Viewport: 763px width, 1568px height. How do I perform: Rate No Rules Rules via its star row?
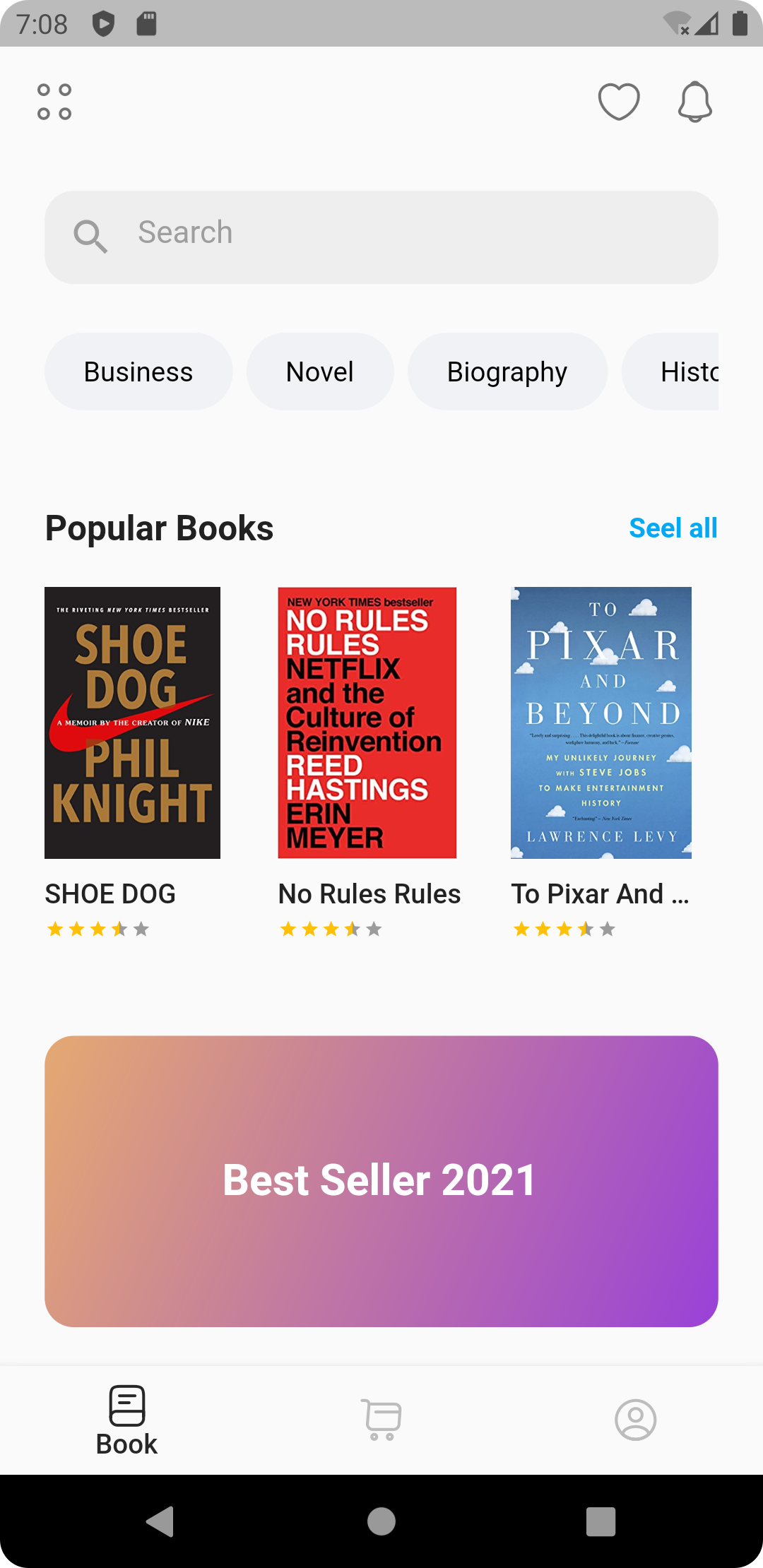point(330,929)
